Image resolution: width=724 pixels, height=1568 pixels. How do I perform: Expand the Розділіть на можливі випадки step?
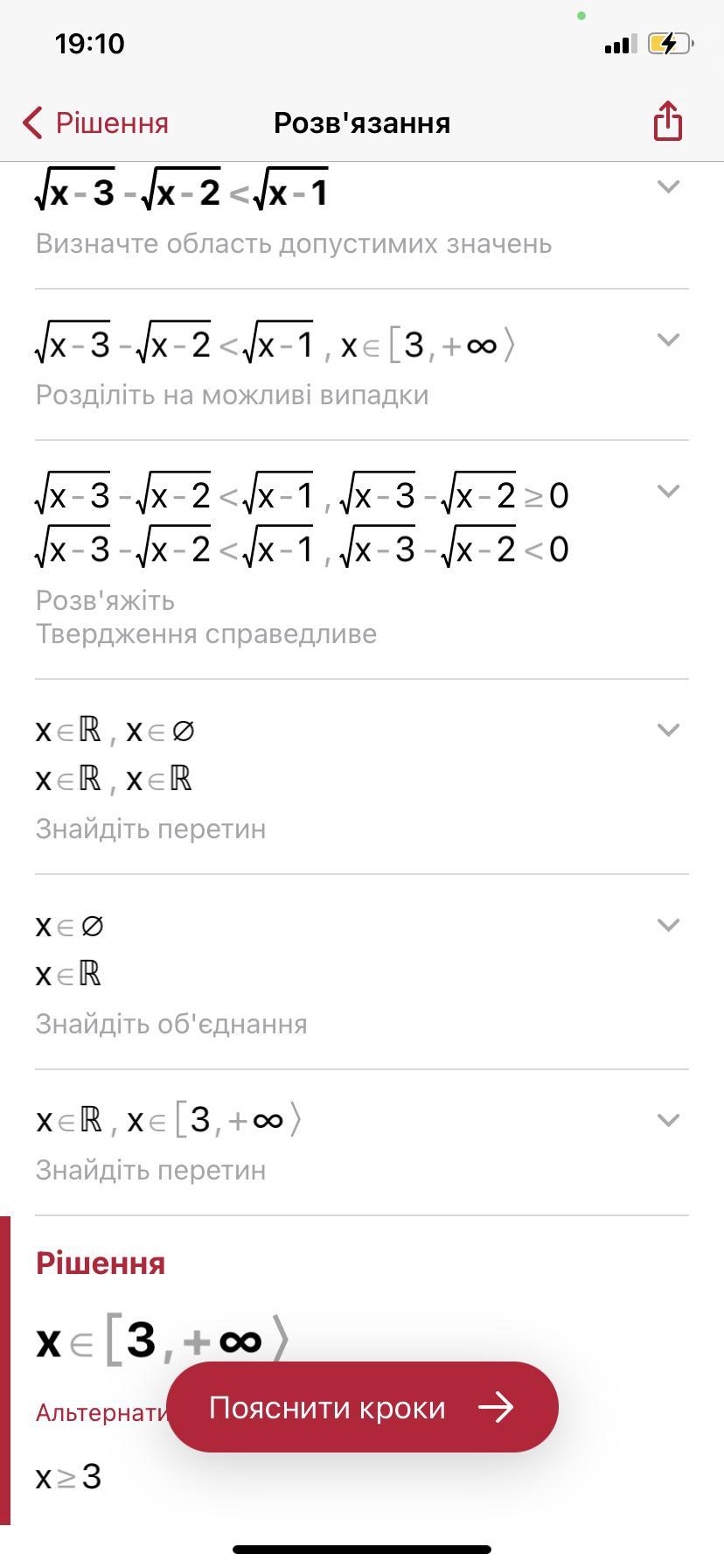click(668, 340)
